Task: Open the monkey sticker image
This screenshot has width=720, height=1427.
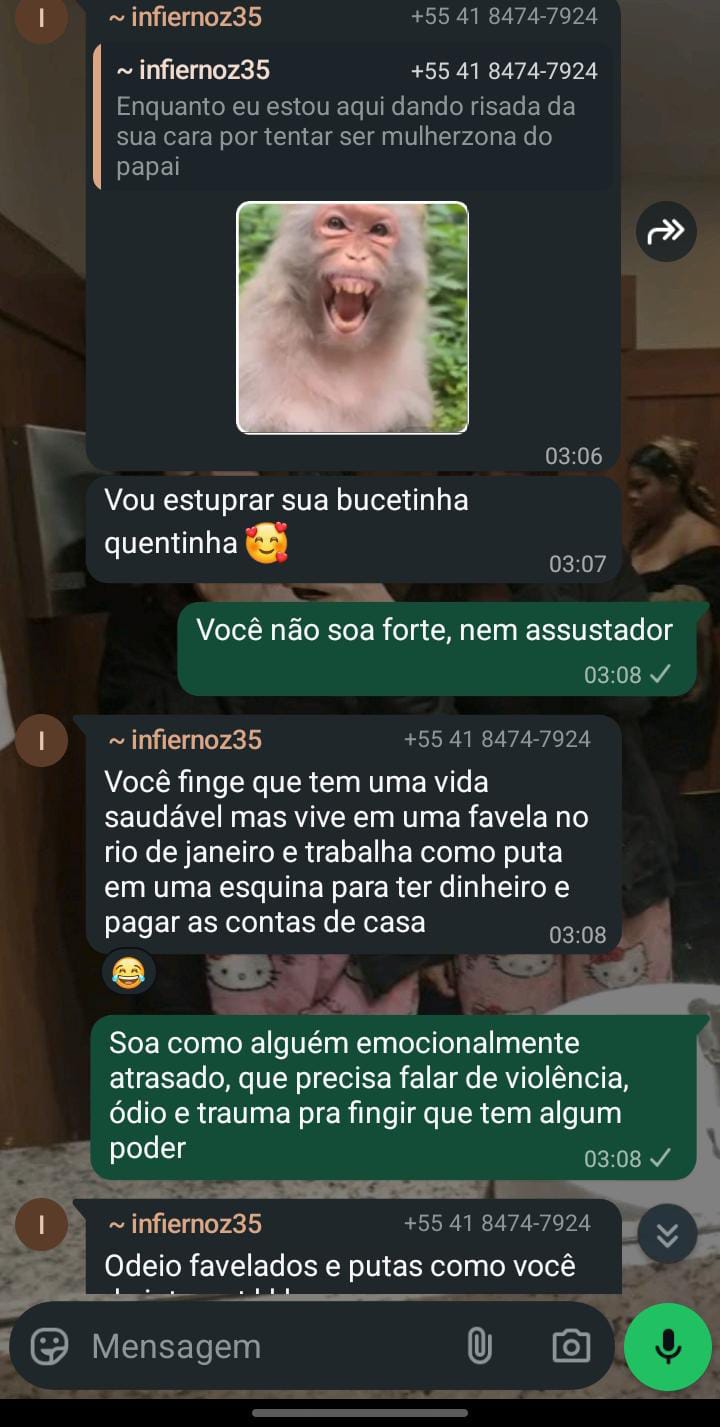Action: [352, 318]
